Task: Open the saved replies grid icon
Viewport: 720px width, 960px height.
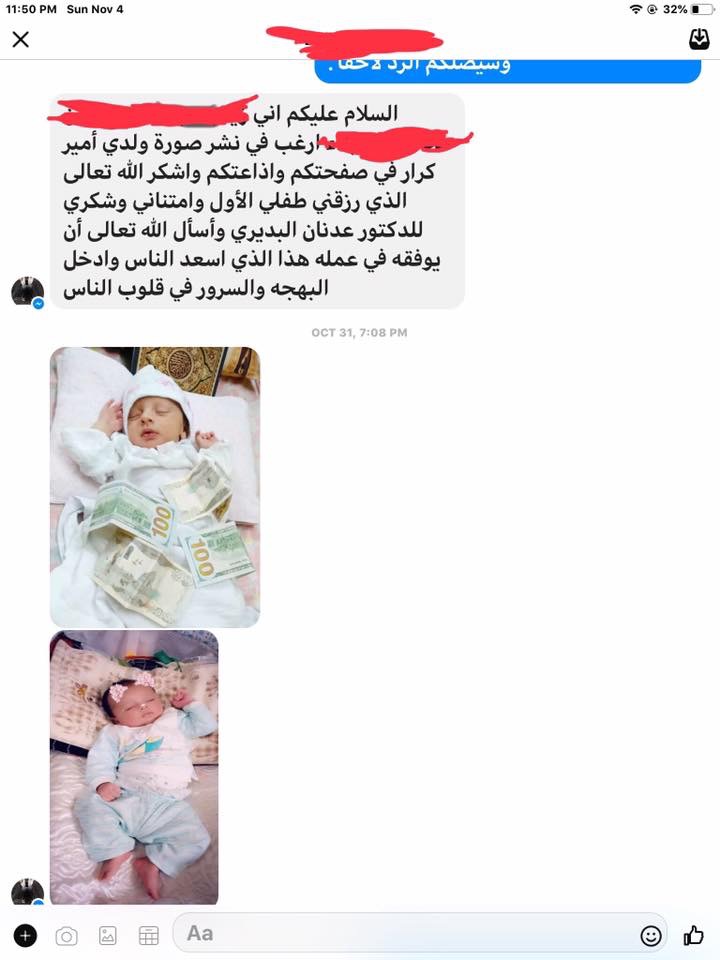Action: click(x=149, y=936)
